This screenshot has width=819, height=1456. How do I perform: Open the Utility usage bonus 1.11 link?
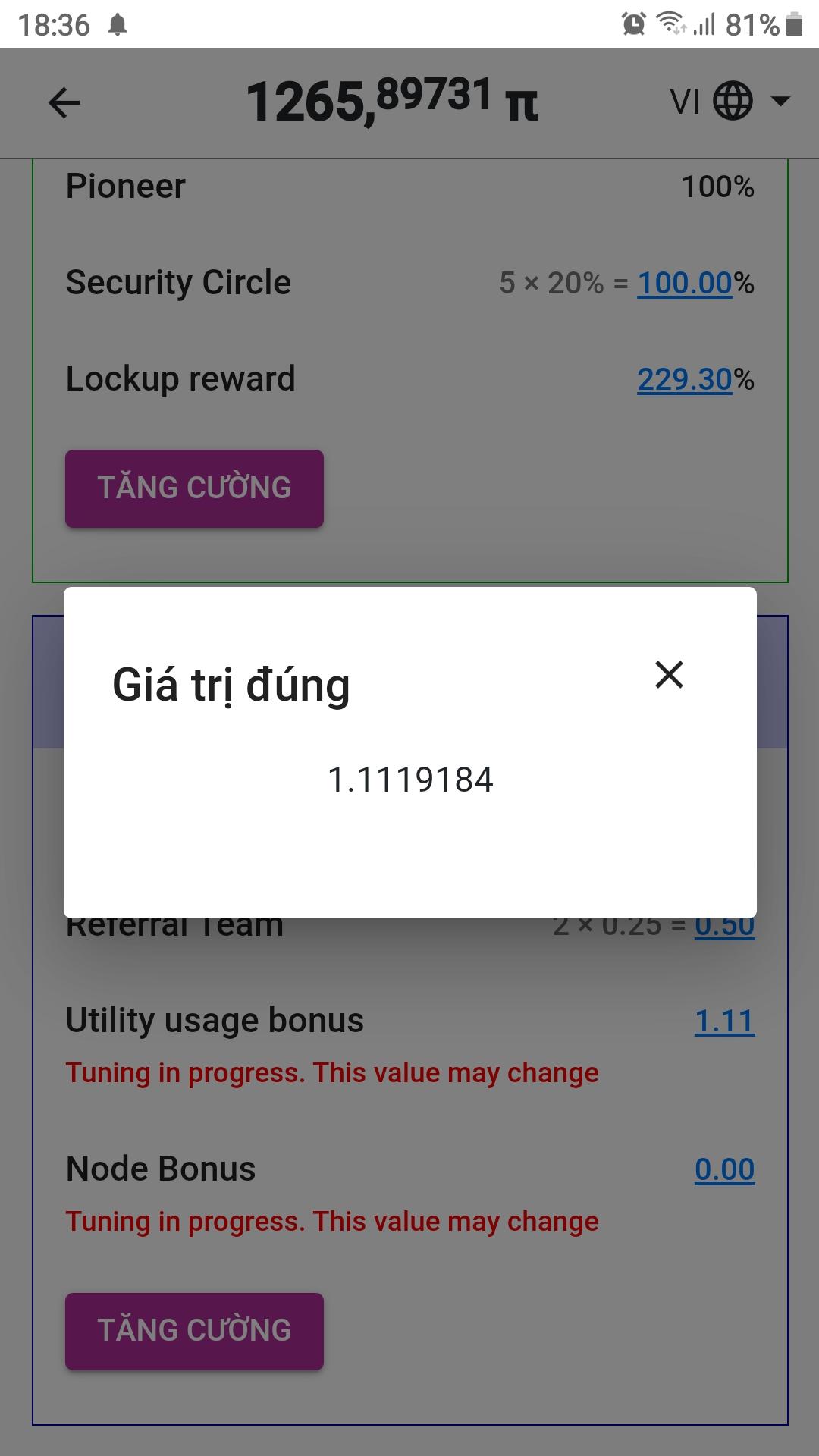724,1021
